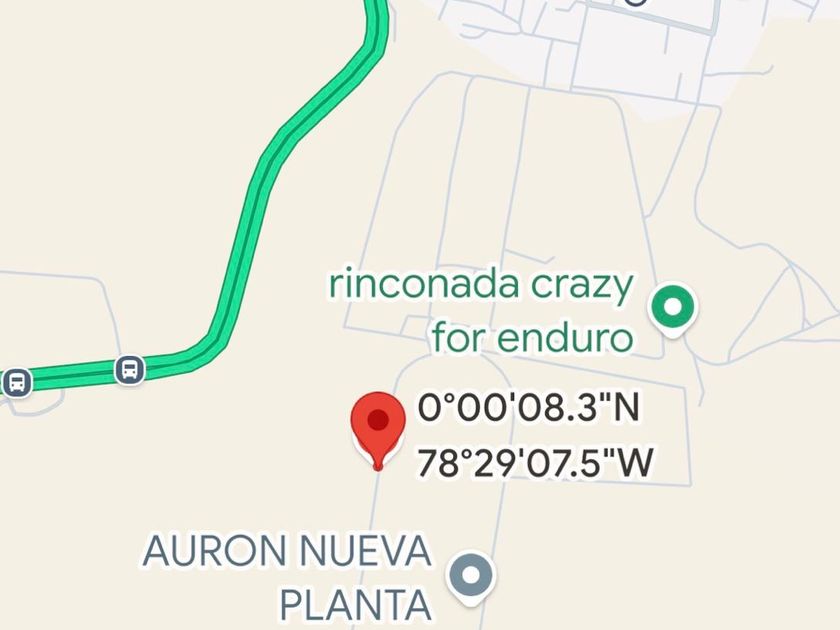Viewport: 840px width, 630px height.
Task: Open the rinconada crazy for enduro place marker
Action: coord(673,307)
